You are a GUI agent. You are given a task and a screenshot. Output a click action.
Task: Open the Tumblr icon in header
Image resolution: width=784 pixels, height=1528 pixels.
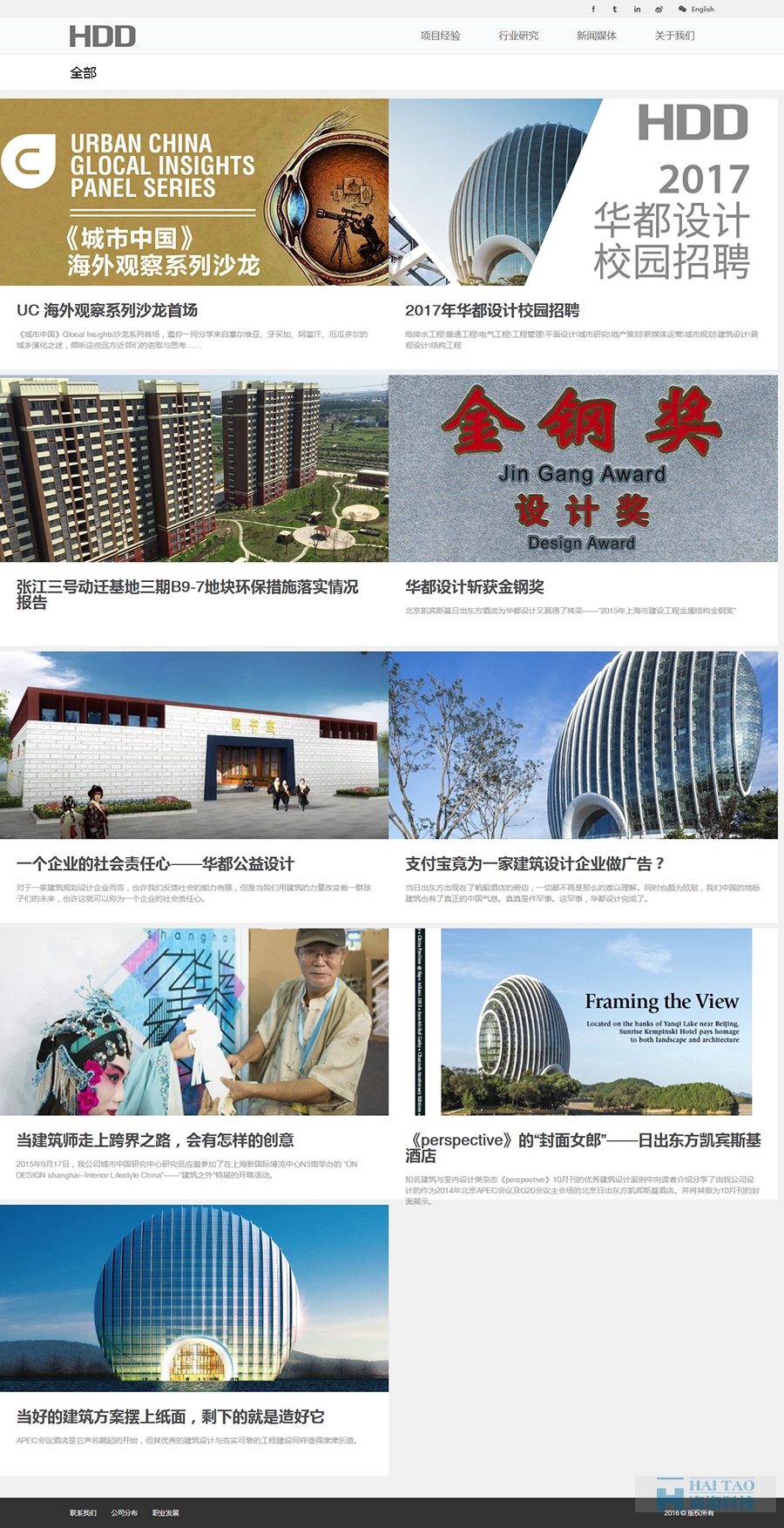[615, 10]
